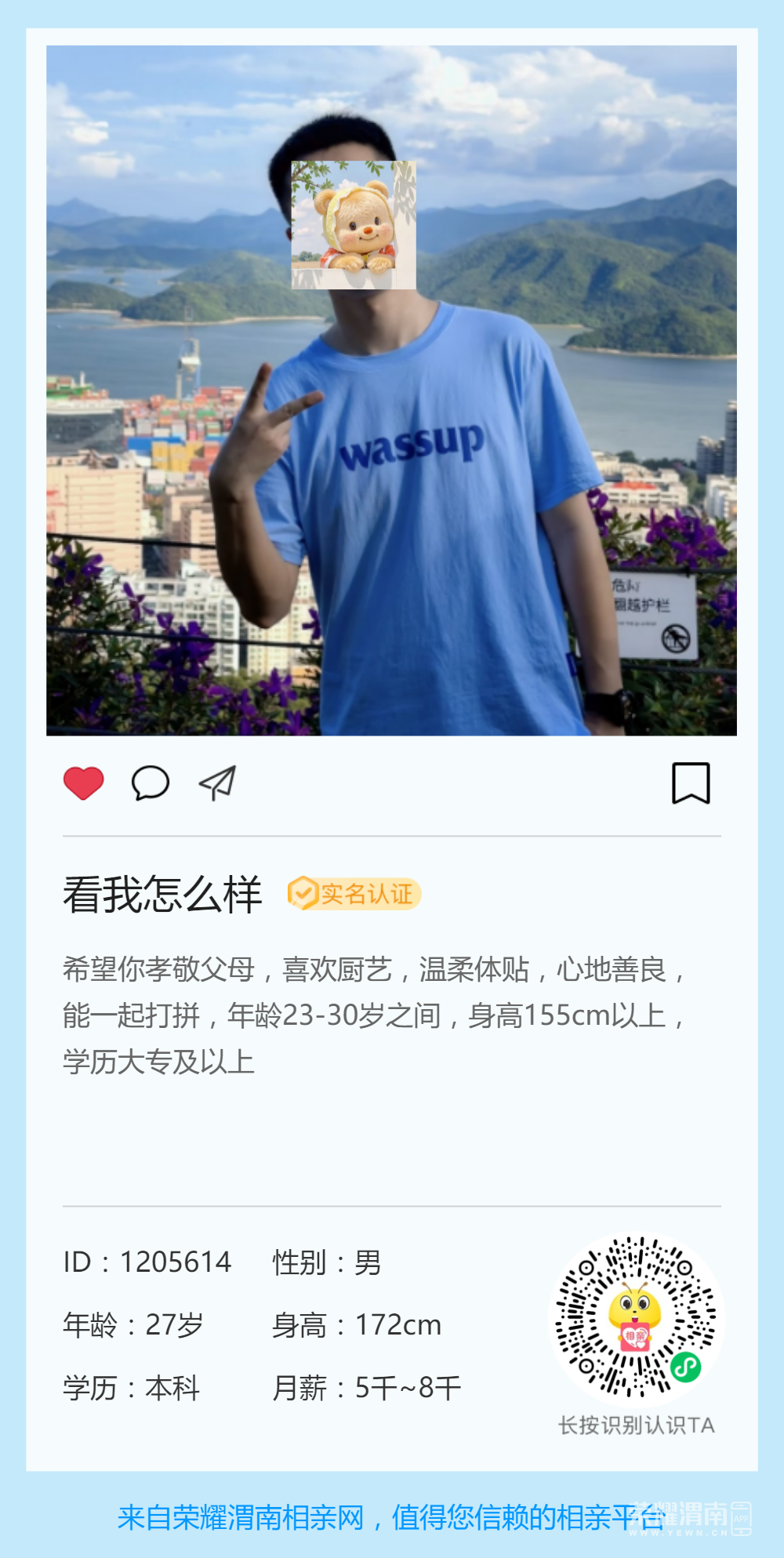
Task: Share the profile using the paper plane icon
Action: click(216, 781)
